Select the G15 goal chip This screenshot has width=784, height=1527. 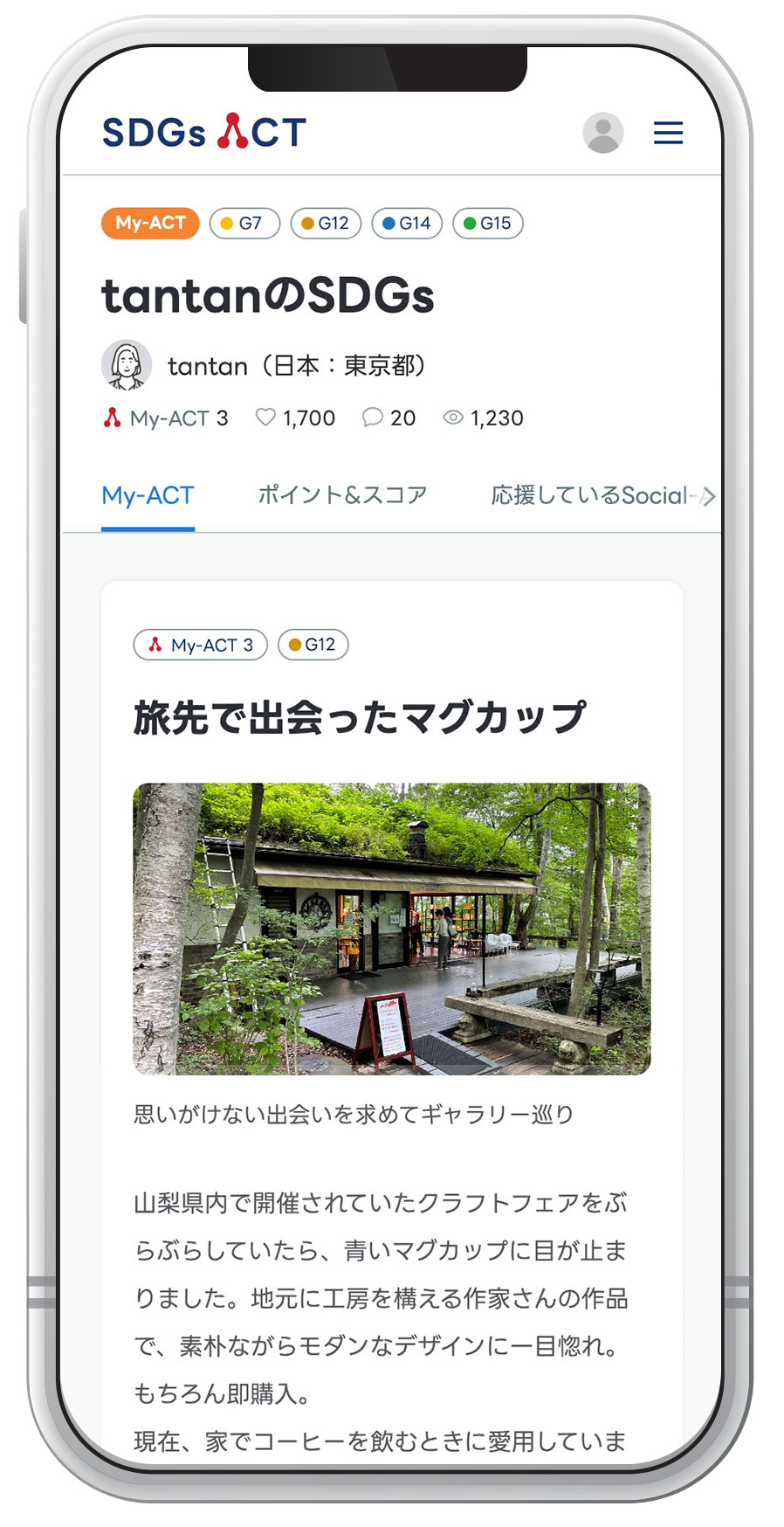(488, 223)
